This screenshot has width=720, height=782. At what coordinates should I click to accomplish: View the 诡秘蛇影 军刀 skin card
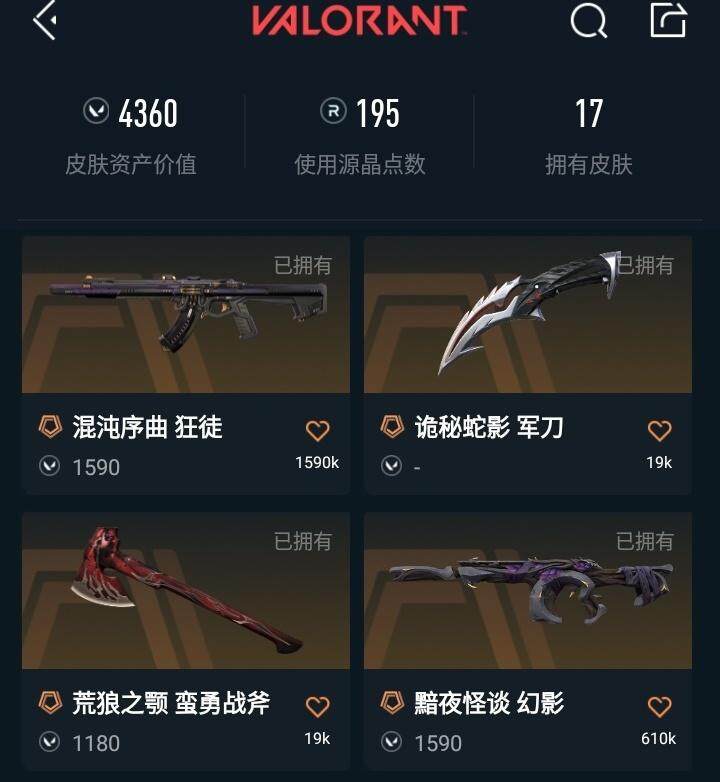pyautogui.click(x=528, y=316)
